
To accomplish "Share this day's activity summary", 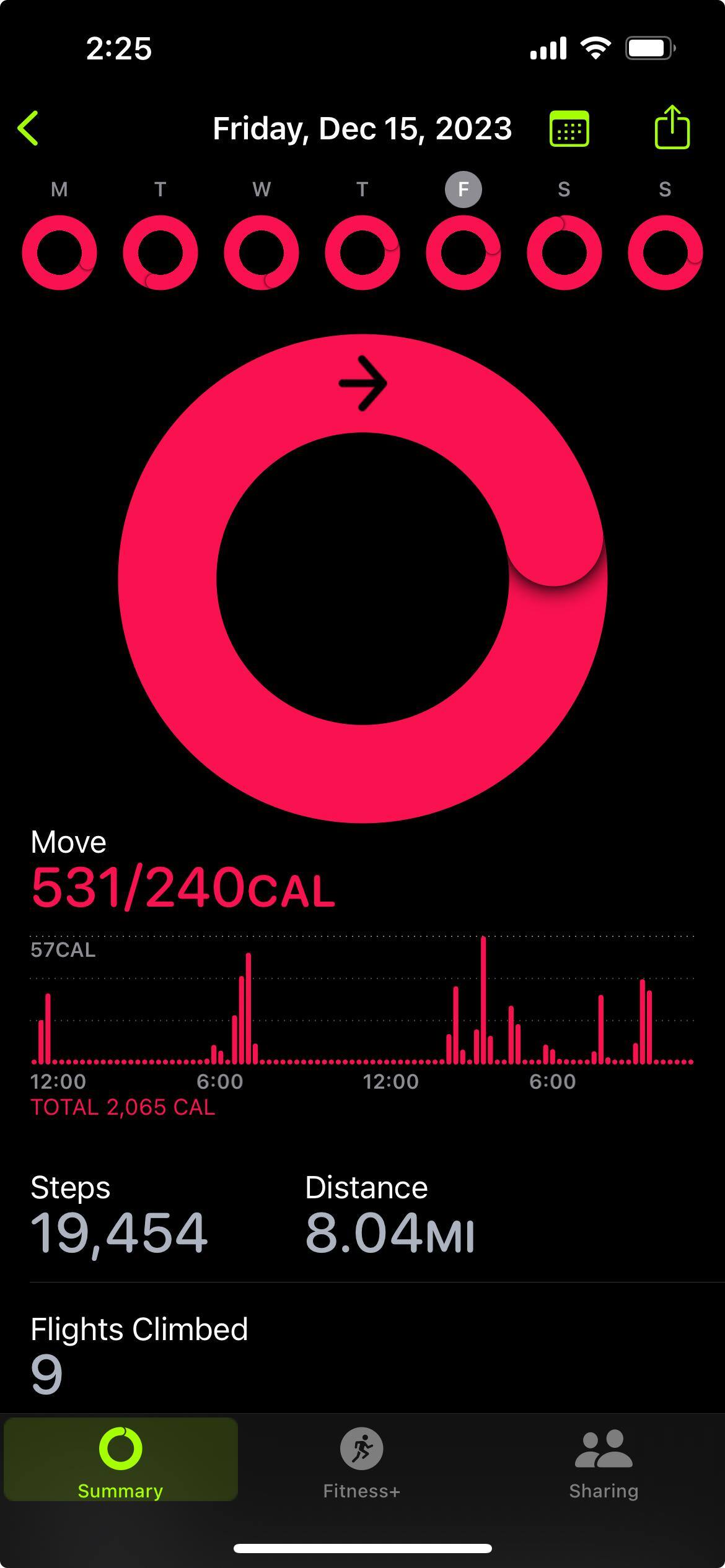I will (672, 128).
